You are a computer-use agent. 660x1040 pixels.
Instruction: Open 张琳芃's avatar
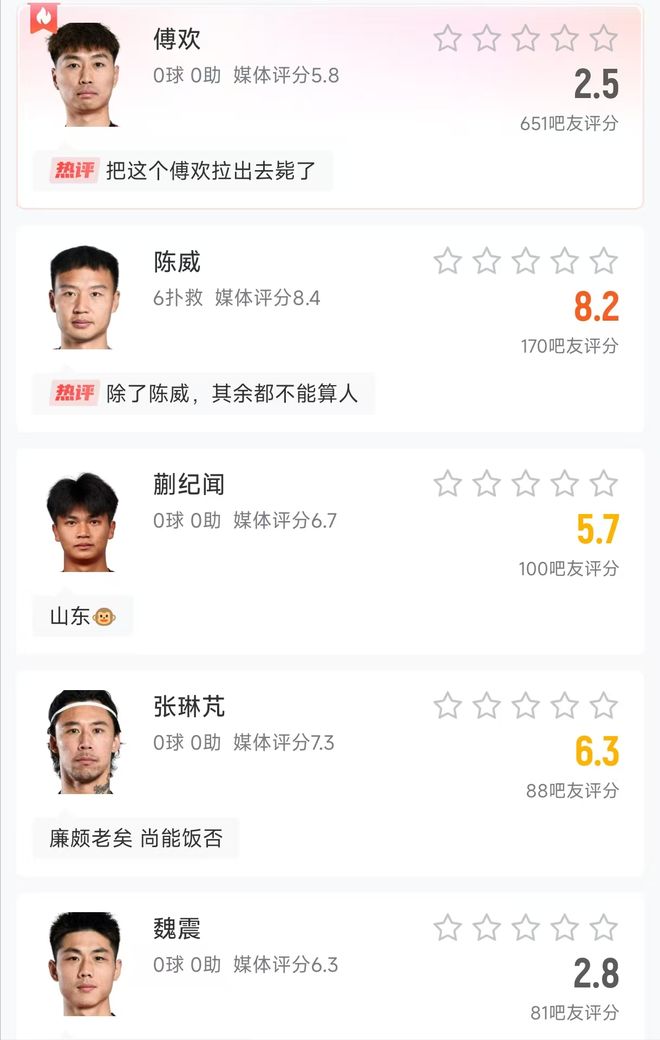pos(84,743)
